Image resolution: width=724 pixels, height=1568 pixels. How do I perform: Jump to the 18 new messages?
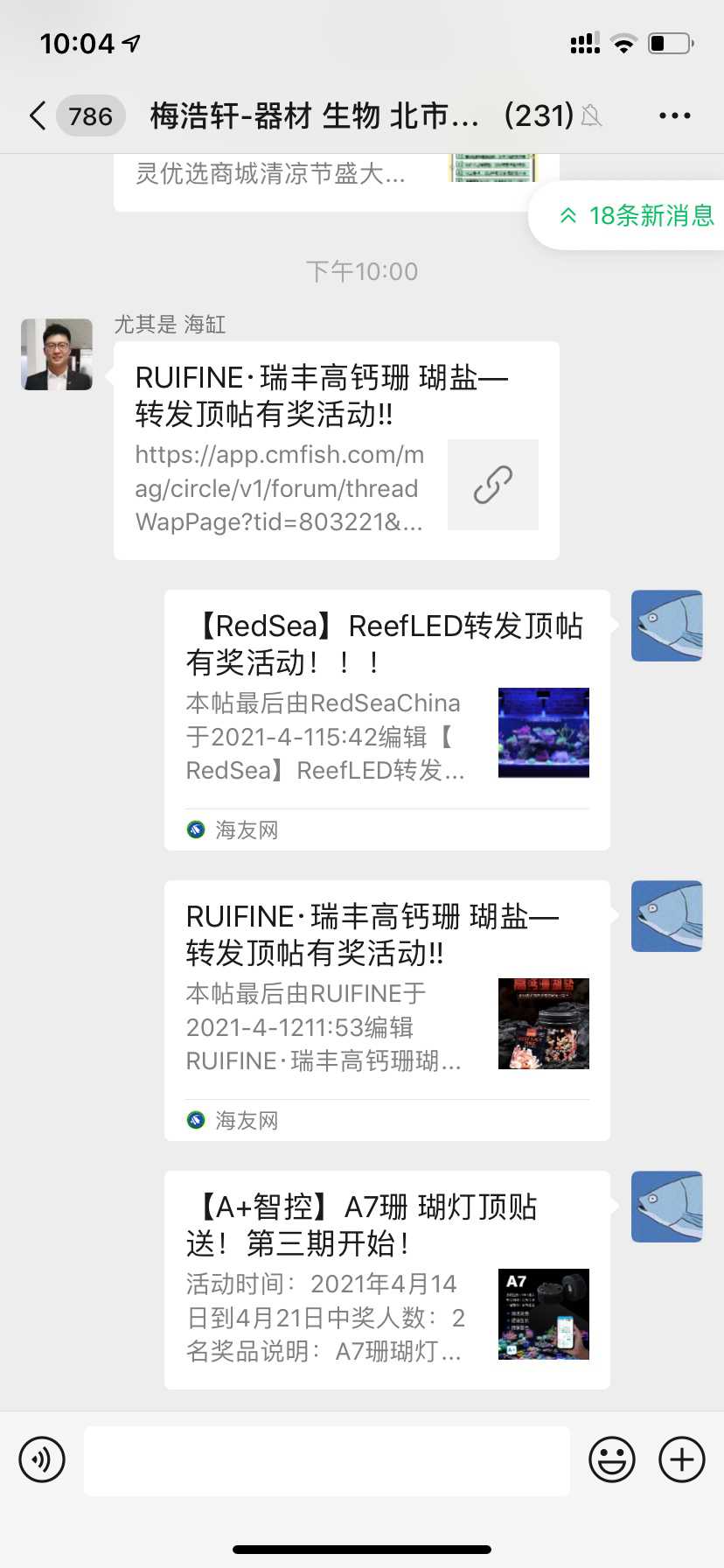(635, 215)
